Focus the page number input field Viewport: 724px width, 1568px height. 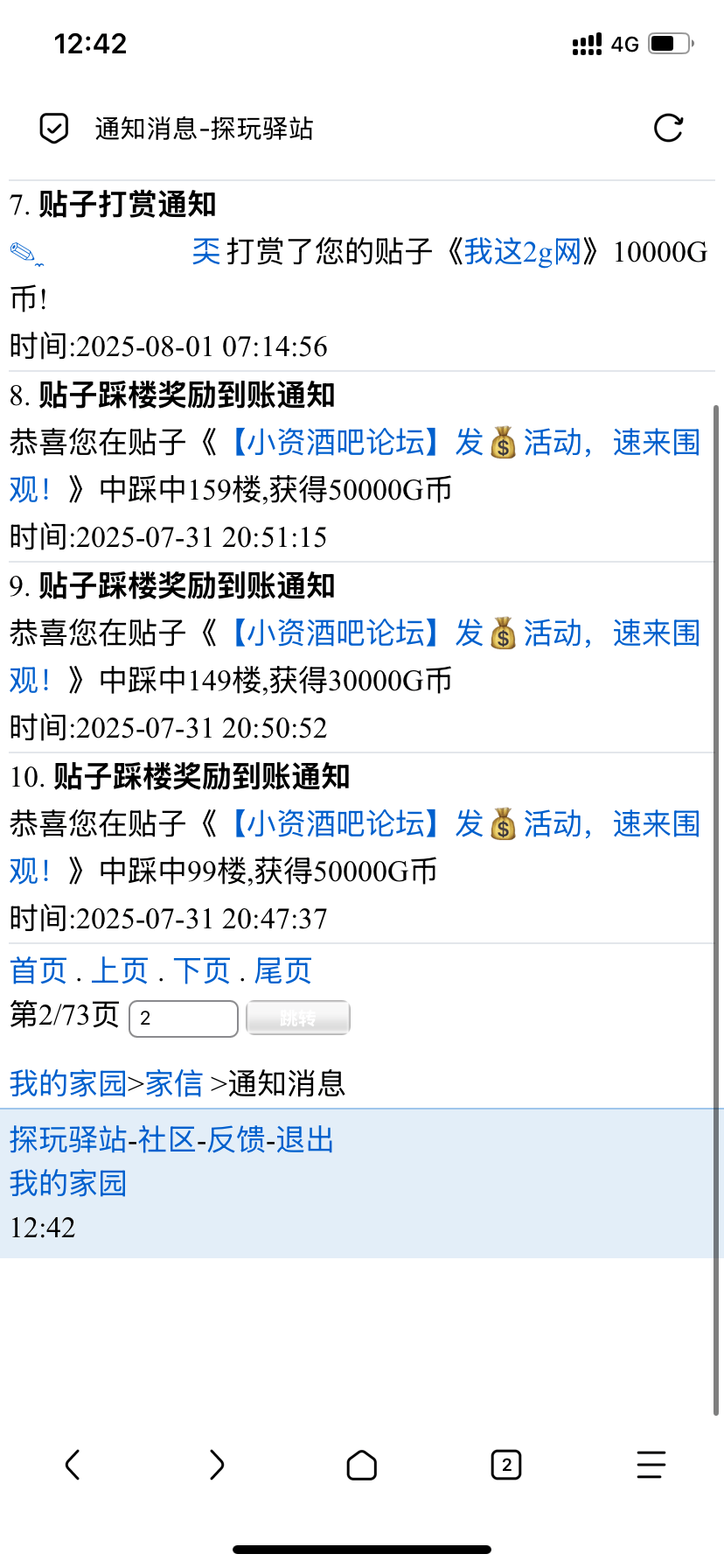[184, 1018]
